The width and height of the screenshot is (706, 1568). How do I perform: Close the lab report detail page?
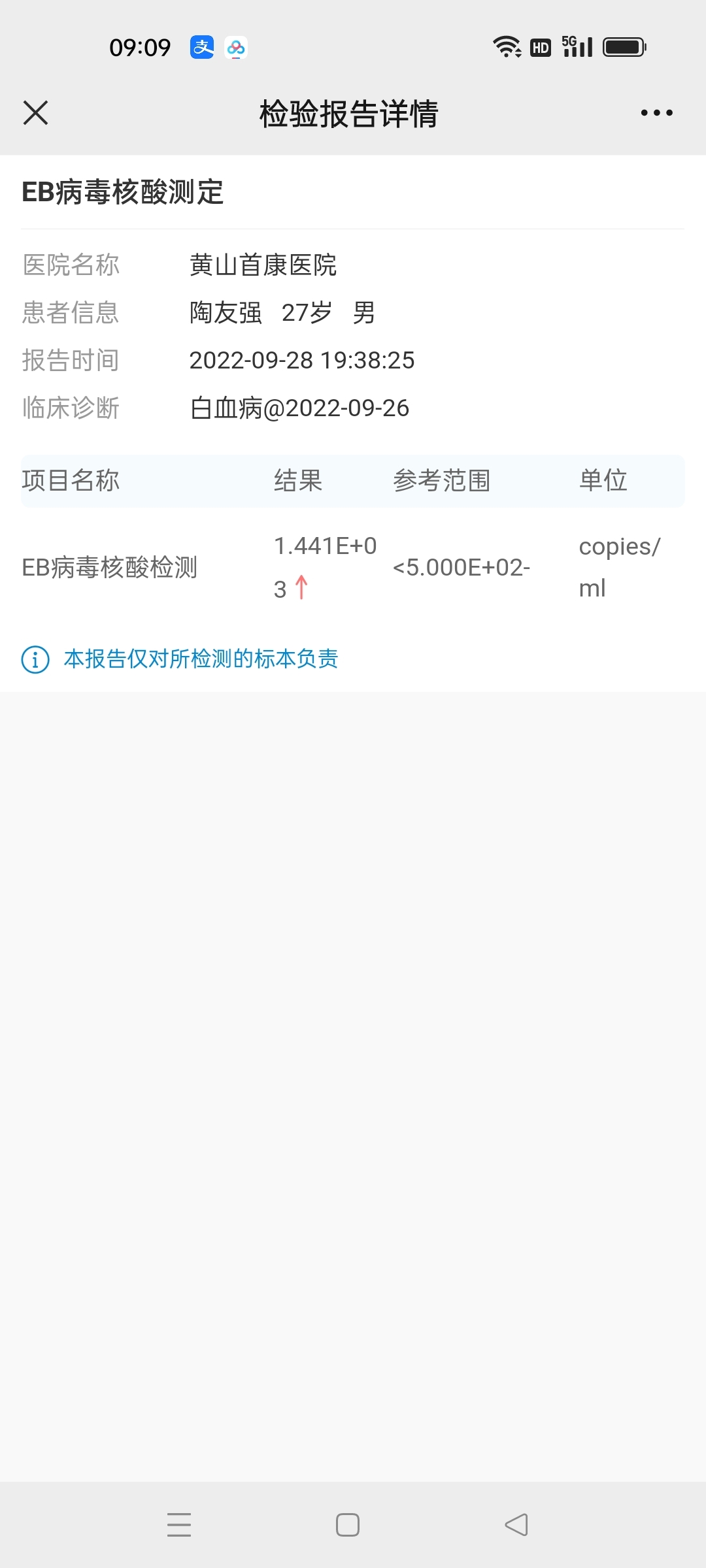click(35, 112)
